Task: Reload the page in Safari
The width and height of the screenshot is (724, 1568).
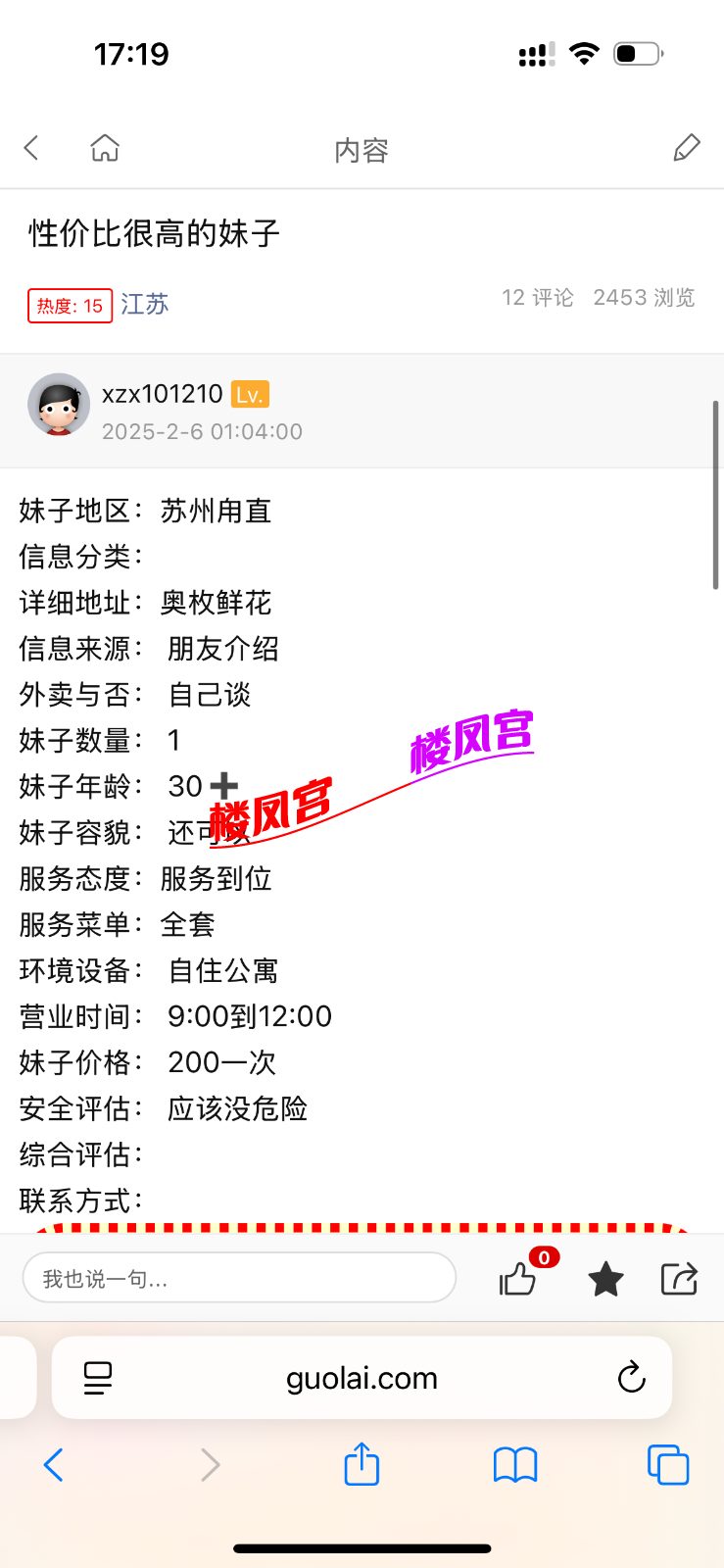Action: coord(632,1378)
